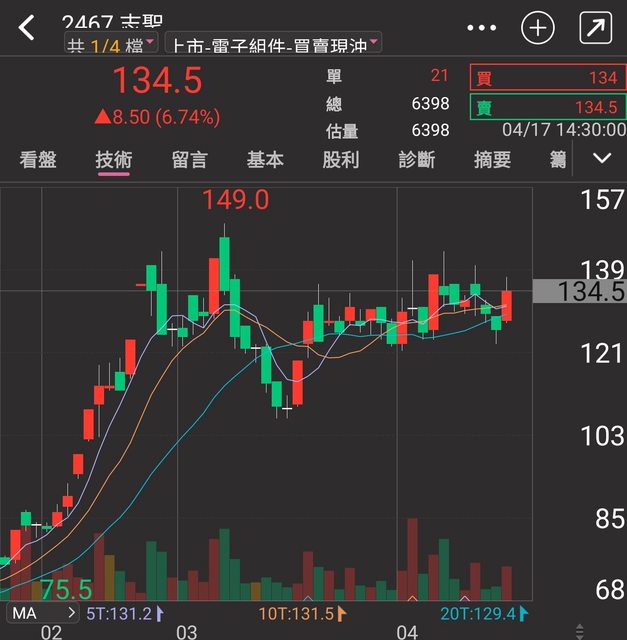Image resolution: width=627 pixels, height=640 pixels.
Task: Open the 診斷 tab
Action: point(416,160)
